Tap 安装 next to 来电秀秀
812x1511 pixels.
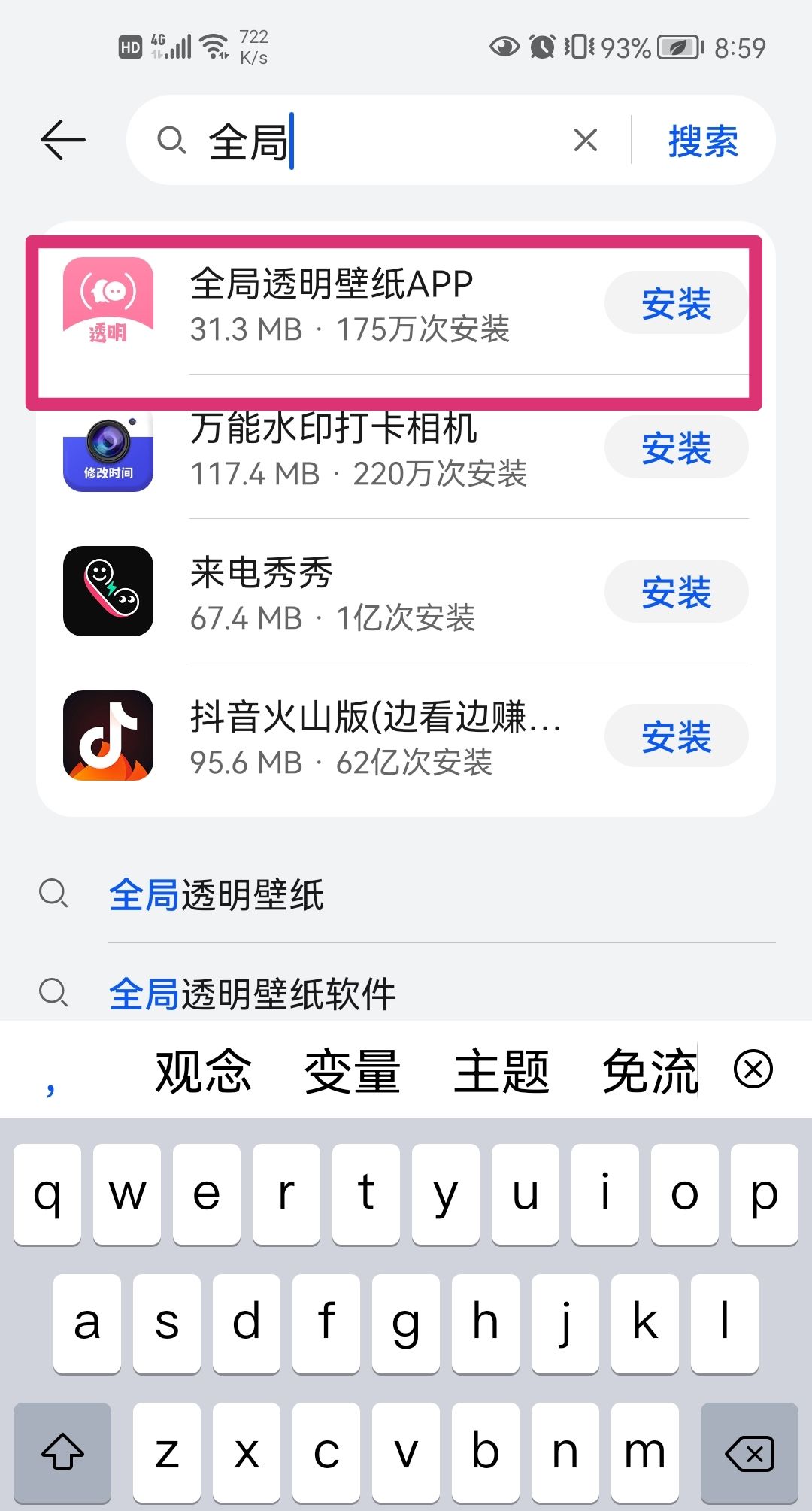coord(675,591)
